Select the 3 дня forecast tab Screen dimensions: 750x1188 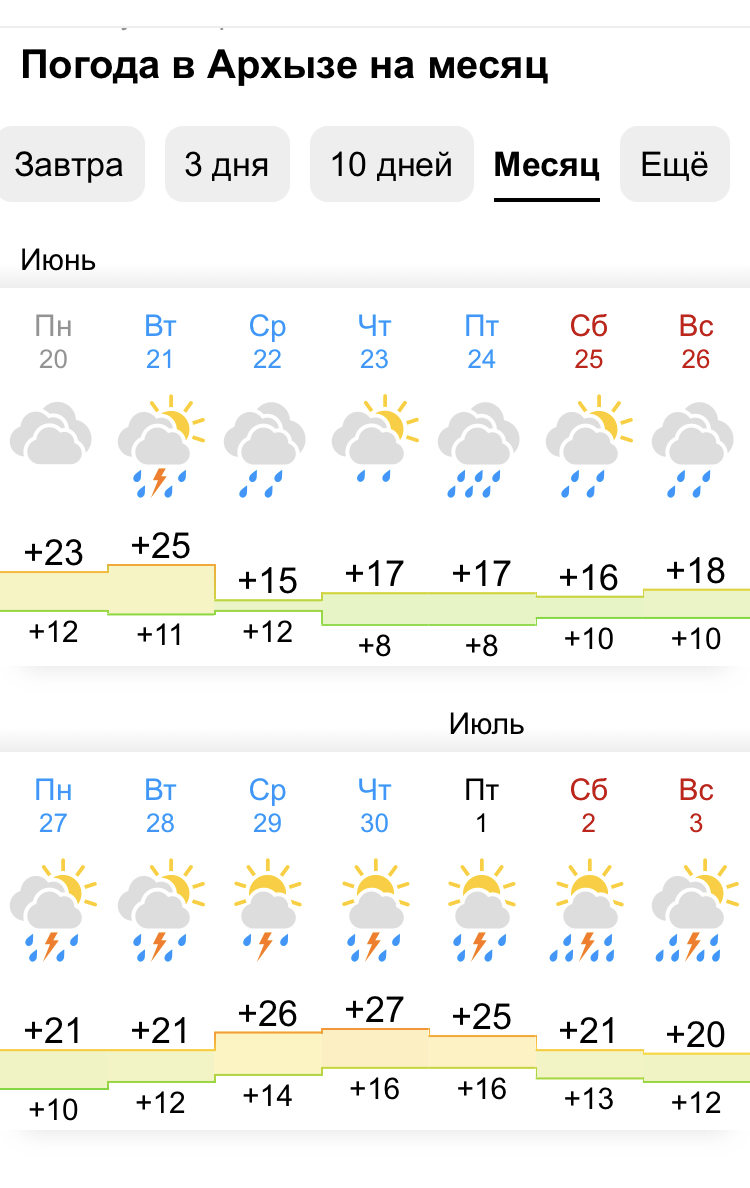point(227,164)
